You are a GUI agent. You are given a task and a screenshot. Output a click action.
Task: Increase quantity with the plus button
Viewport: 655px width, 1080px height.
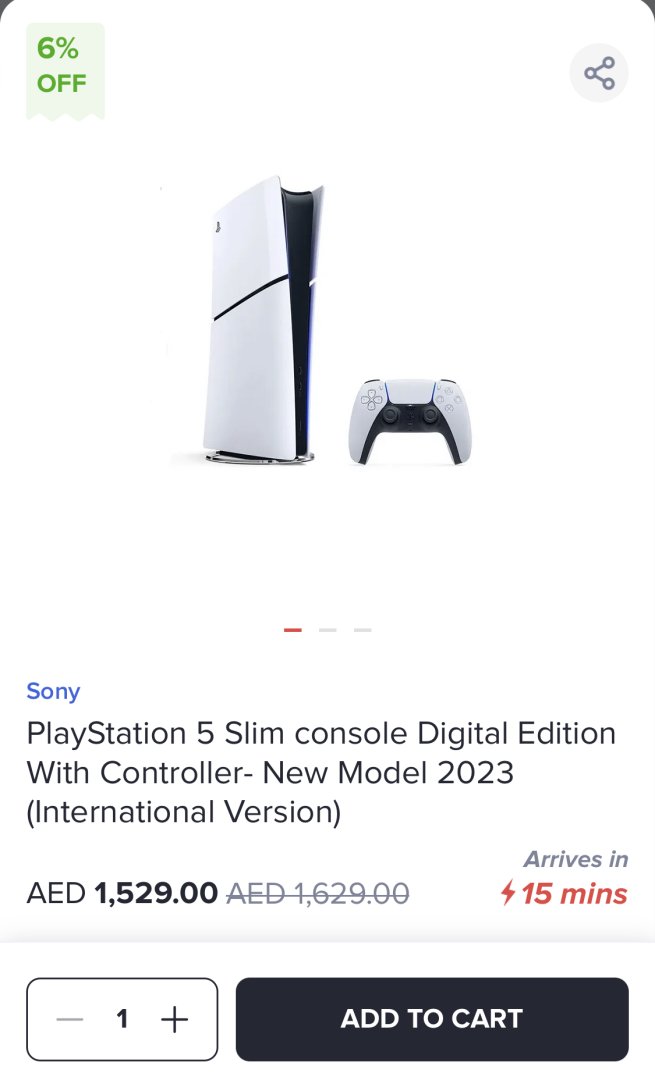[174, 1019]
